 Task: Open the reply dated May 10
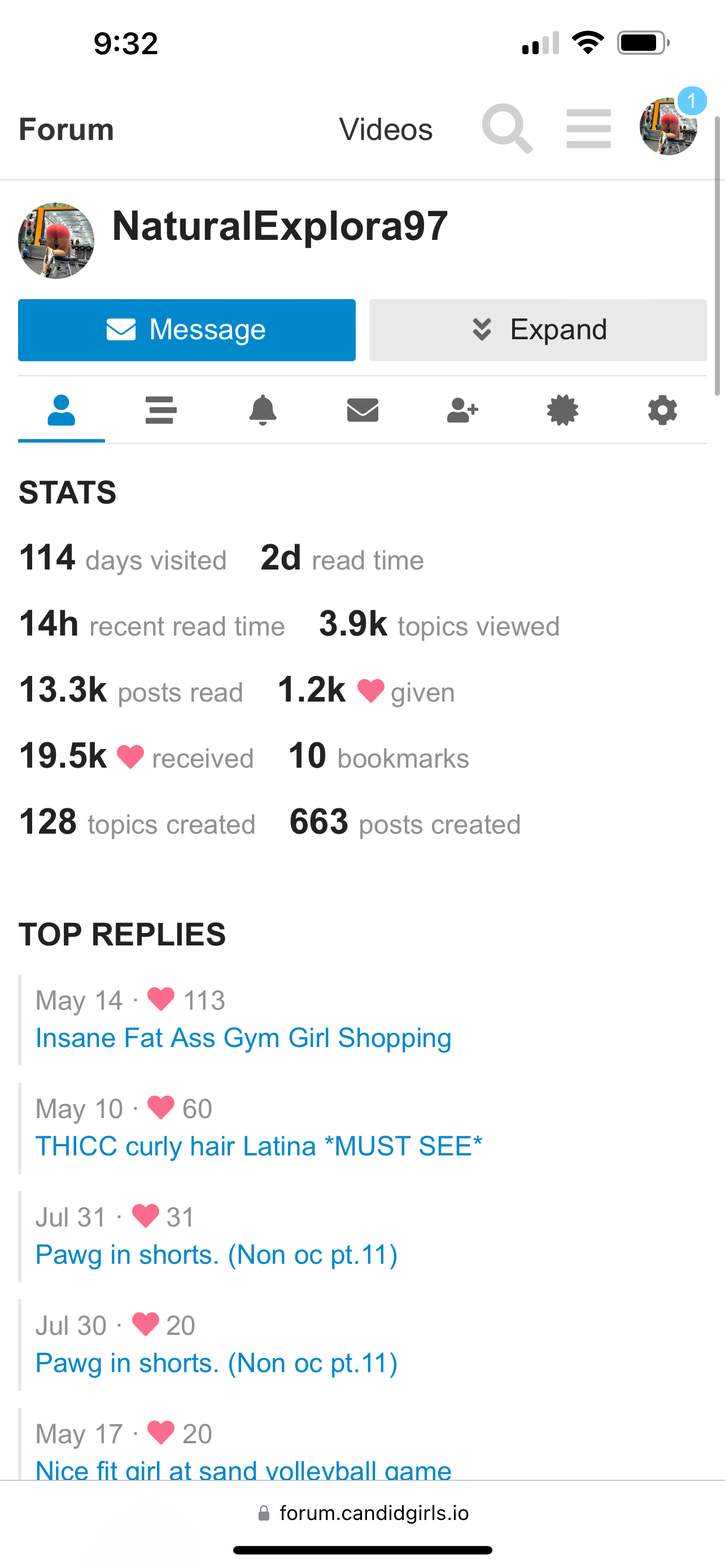coord(259,1146)
